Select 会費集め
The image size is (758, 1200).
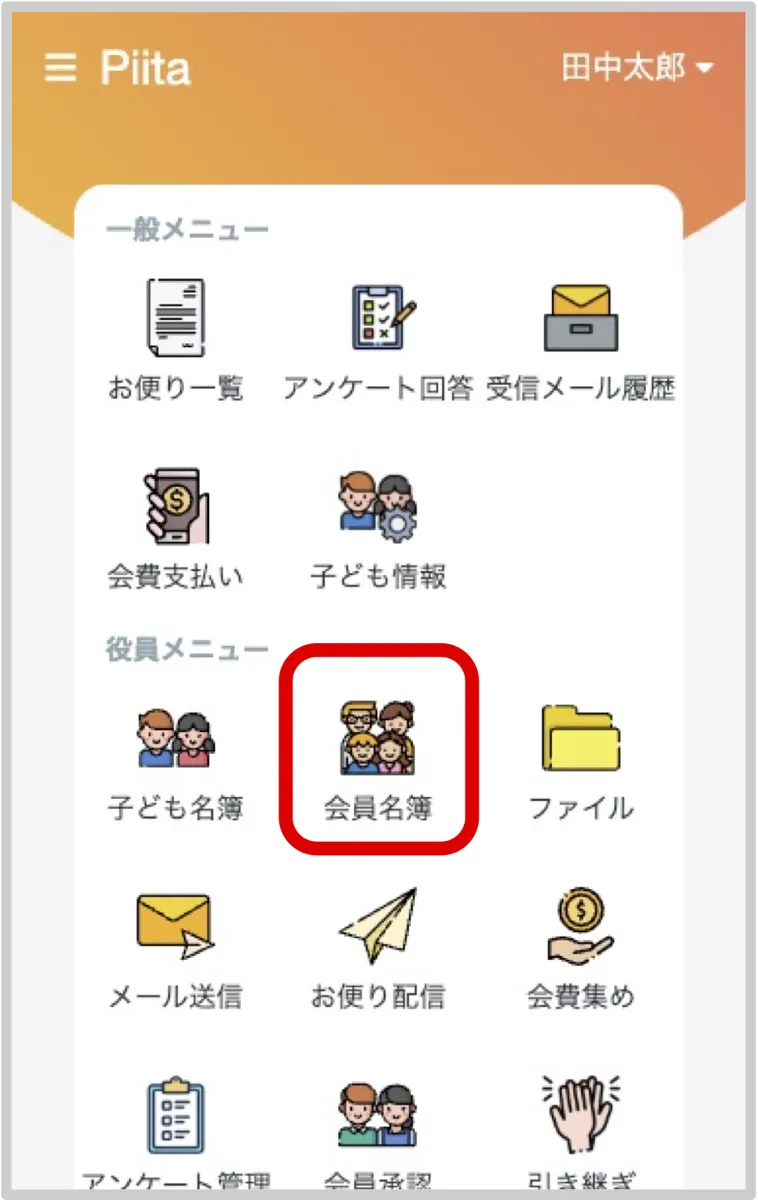coord(580,948)
